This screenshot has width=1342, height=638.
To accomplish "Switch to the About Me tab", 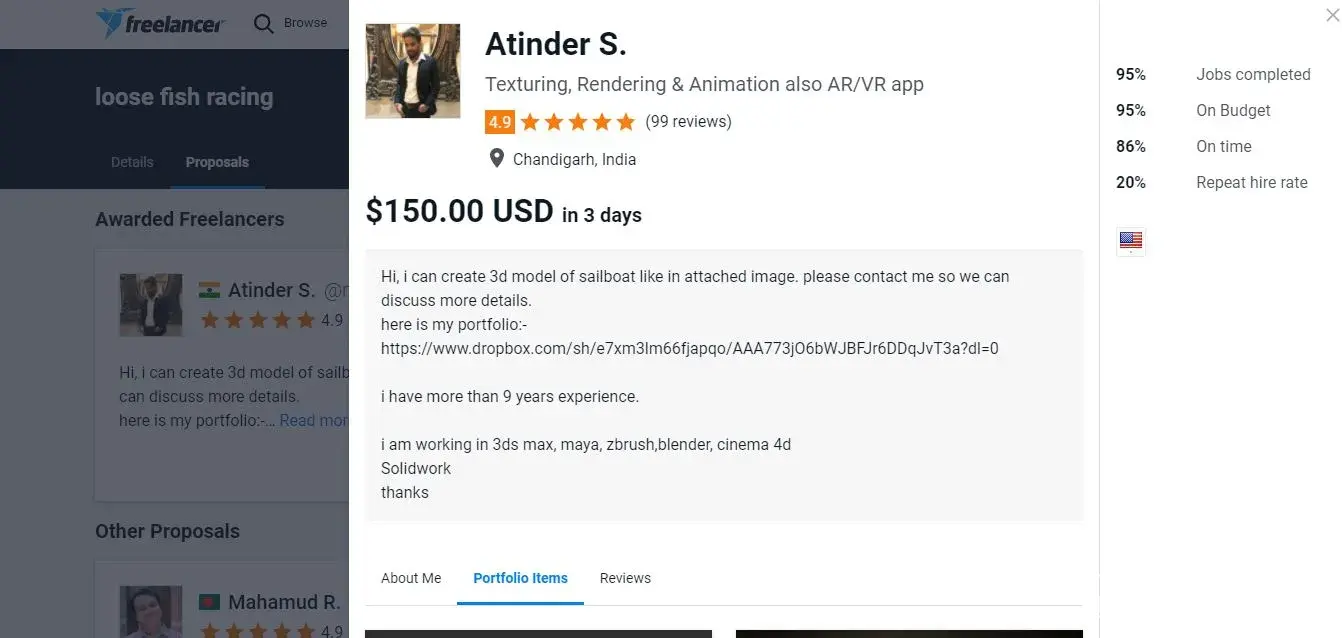I will click(411, 578).
